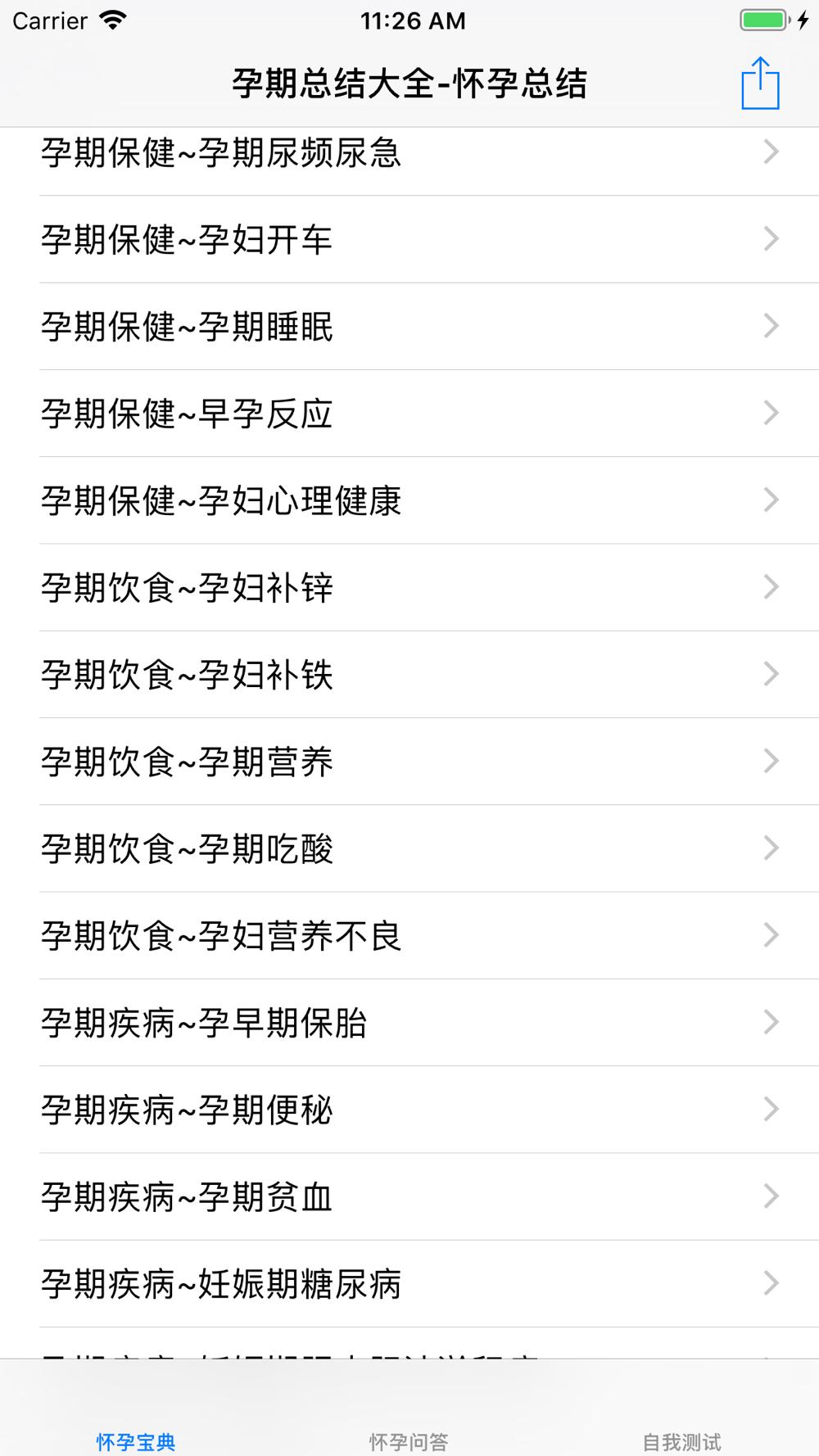Select 孕期饮食~孕妇补铁 row
The width and height of the screenshot is (819, 1456).
point(409,675)
